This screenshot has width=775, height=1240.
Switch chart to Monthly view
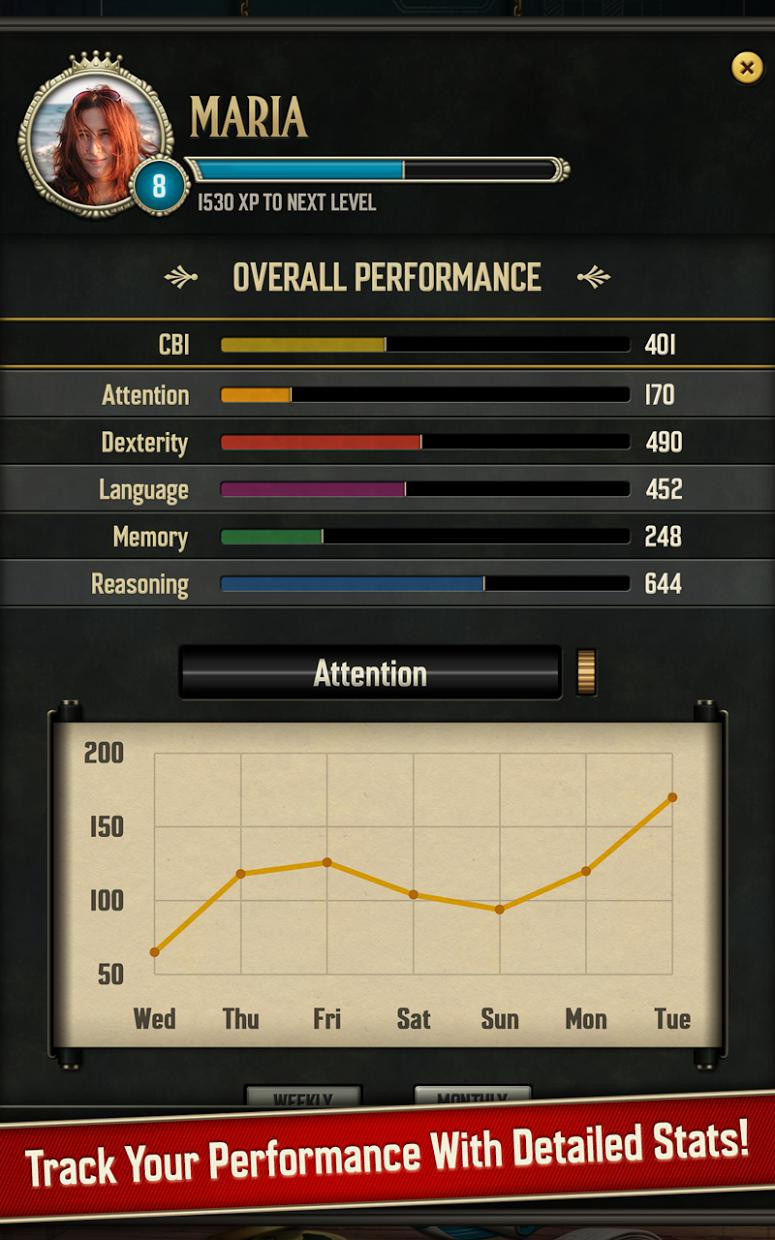click(x=472, y=1096)
